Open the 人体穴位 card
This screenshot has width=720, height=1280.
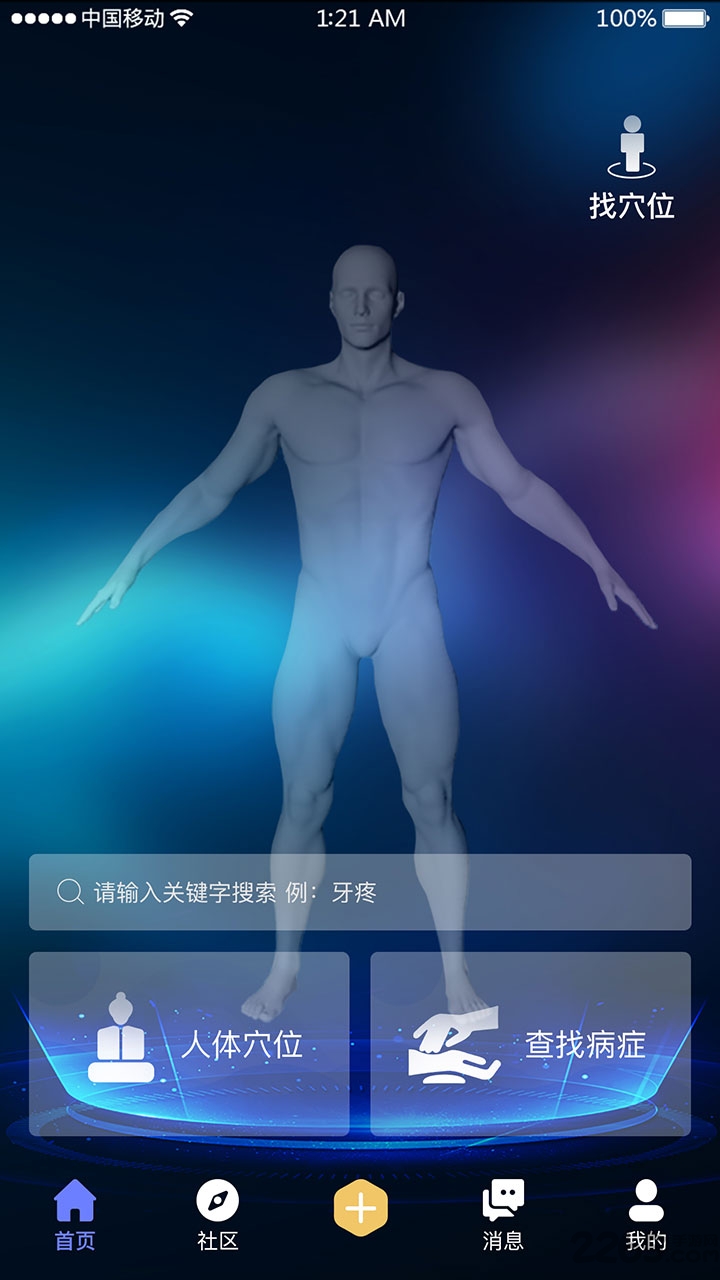click(x=189, y=1044)
